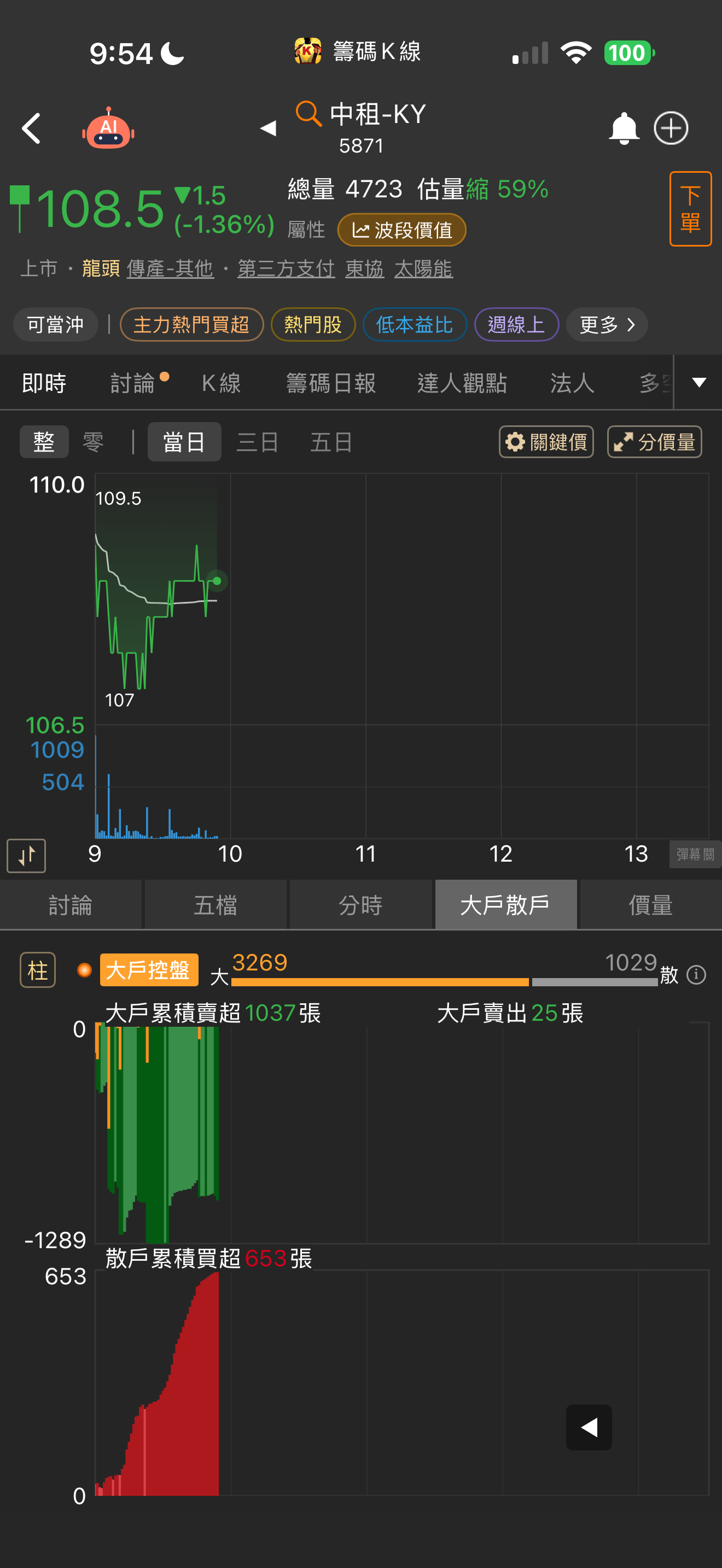Expand the tab list dropdown arrow
Screen dimensions: 722x1568
(x=699, y=382)
